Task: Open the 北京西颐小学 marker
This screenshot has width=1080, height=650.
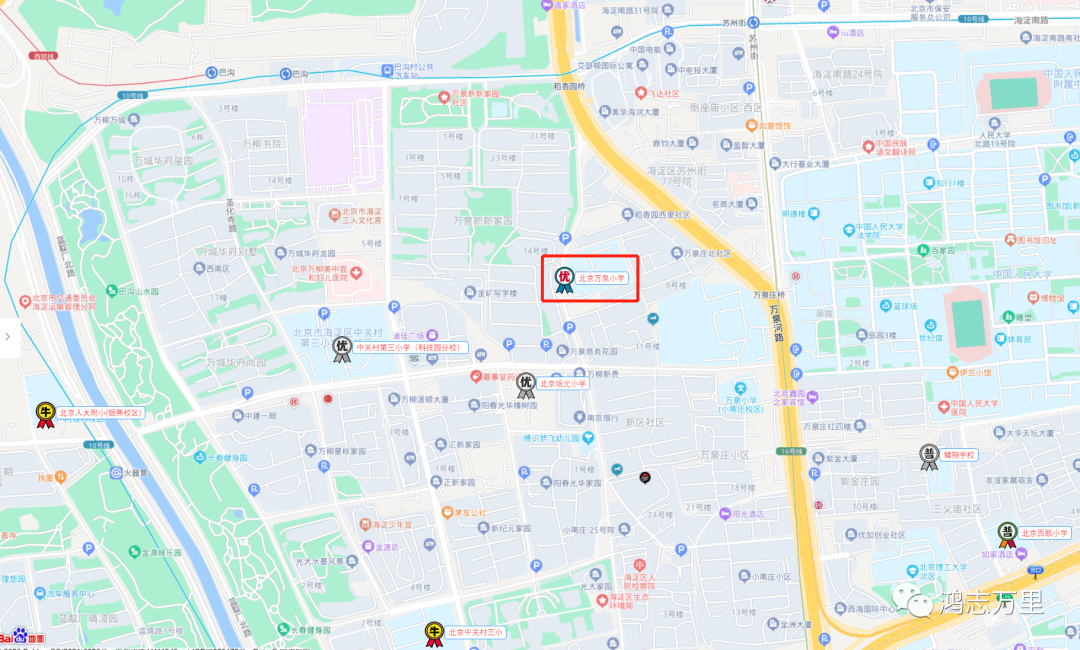Action: point(1008,534)
